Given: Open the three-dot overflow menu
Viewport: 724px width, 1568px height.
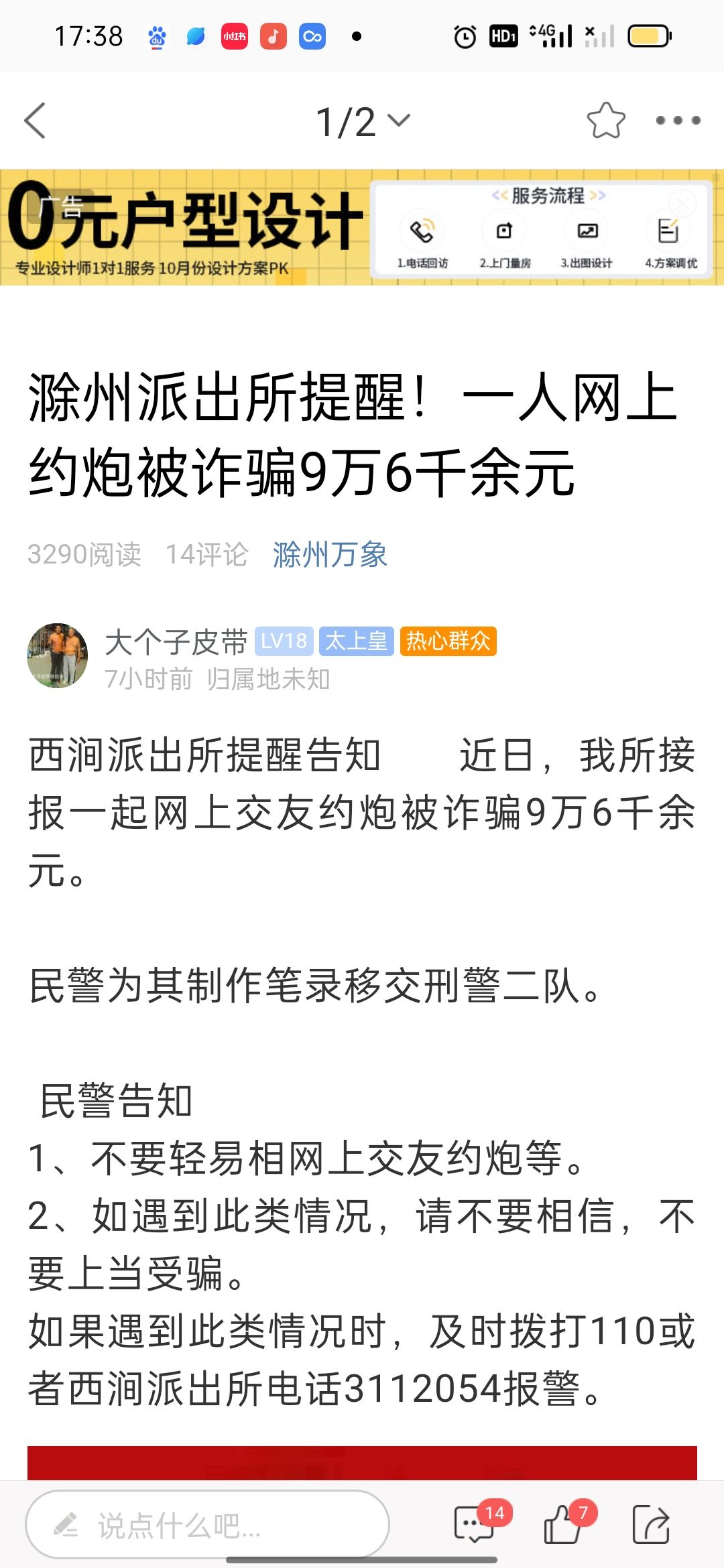Looking at the screenshot, I should (x=678, y=121).
